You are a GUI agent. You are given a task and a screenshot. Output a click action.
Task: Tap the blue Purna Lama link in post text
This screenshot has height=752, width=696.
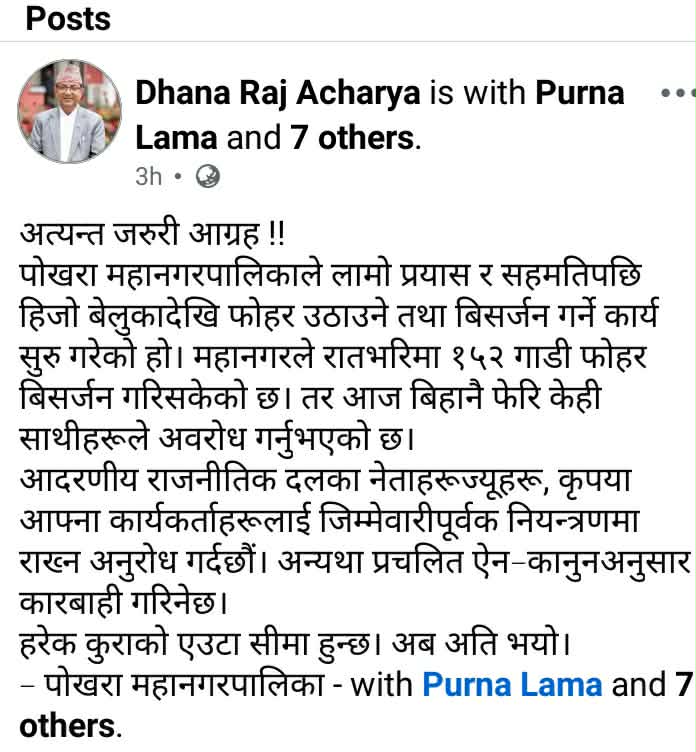coord(512,685)
